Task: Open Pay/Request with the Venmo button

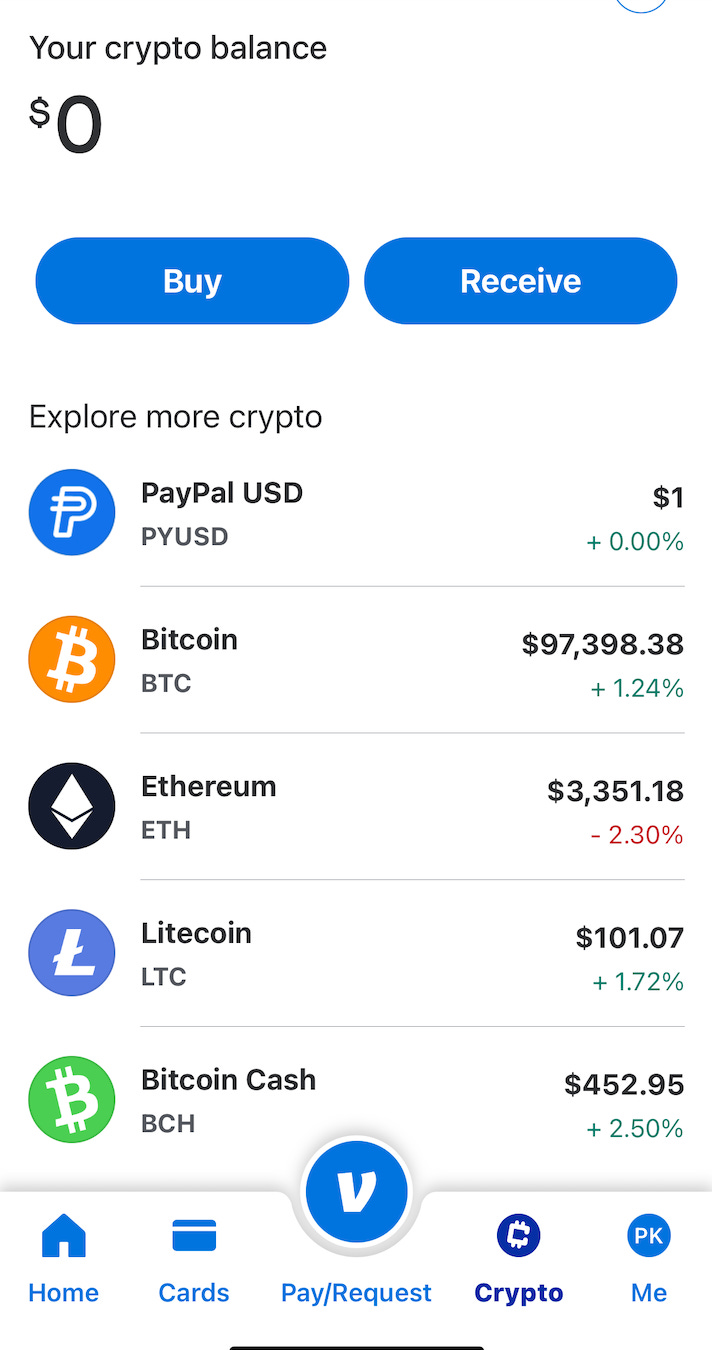Action: pos(357,1192)
